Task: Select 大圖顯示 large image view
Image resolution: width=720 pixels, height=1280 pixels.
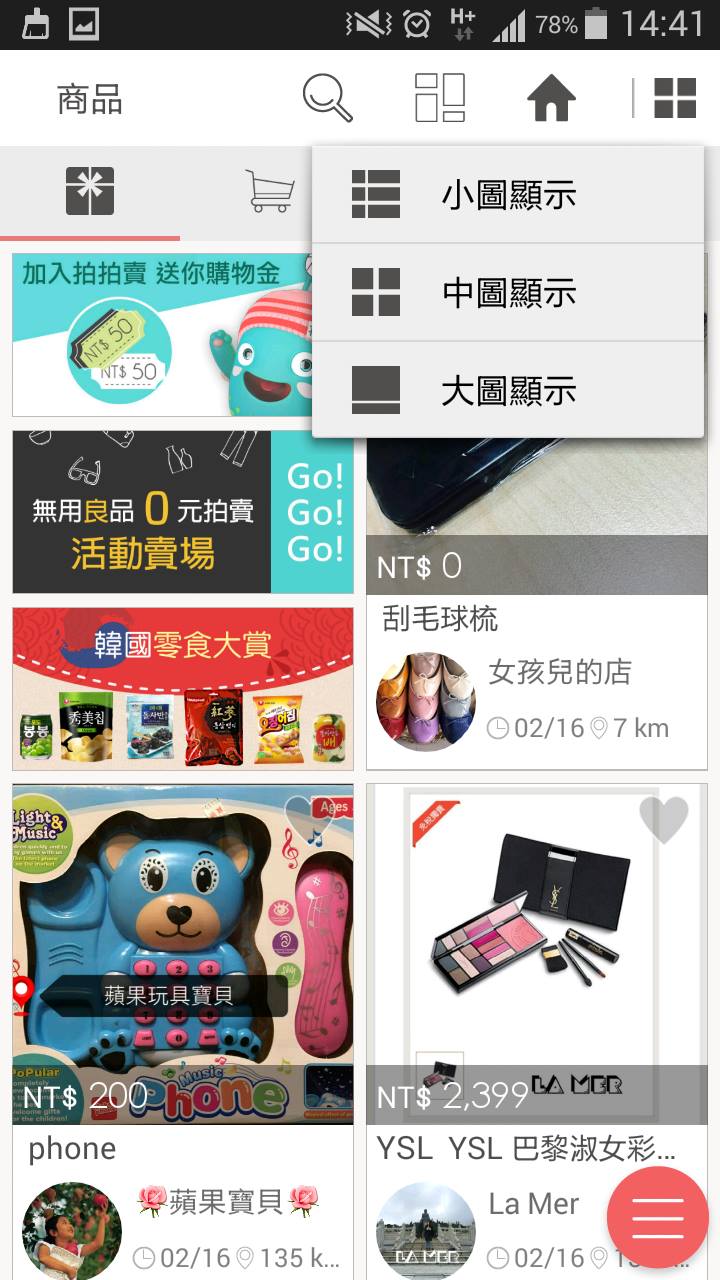Action: (x=508, y=390)
